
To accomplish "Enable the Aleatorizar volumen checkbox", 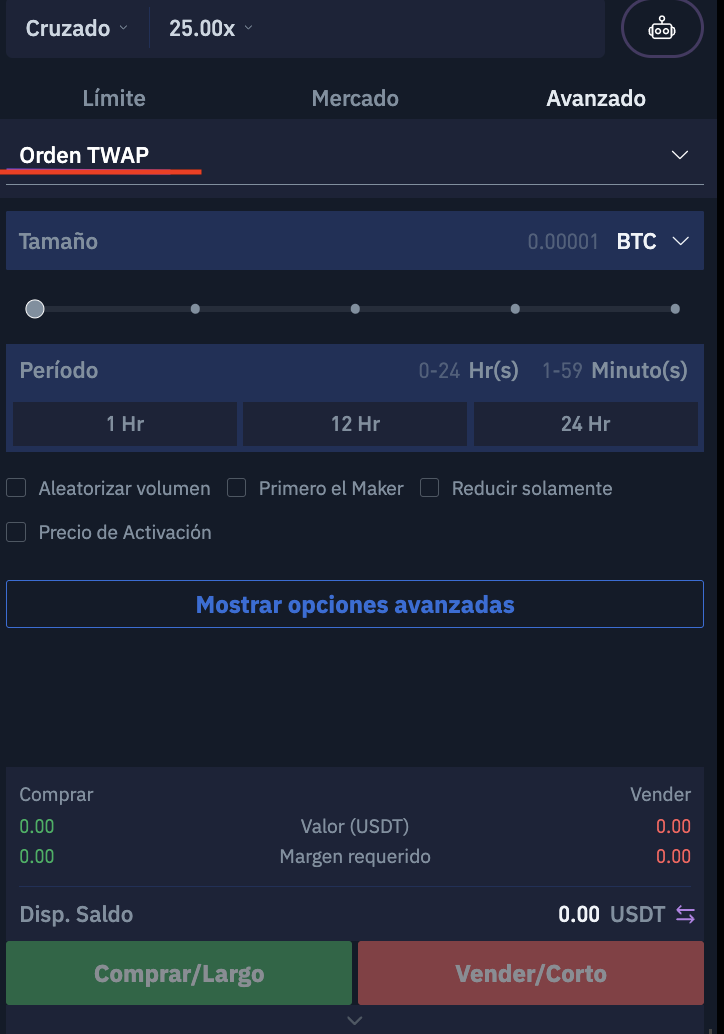I will point(16,488).
